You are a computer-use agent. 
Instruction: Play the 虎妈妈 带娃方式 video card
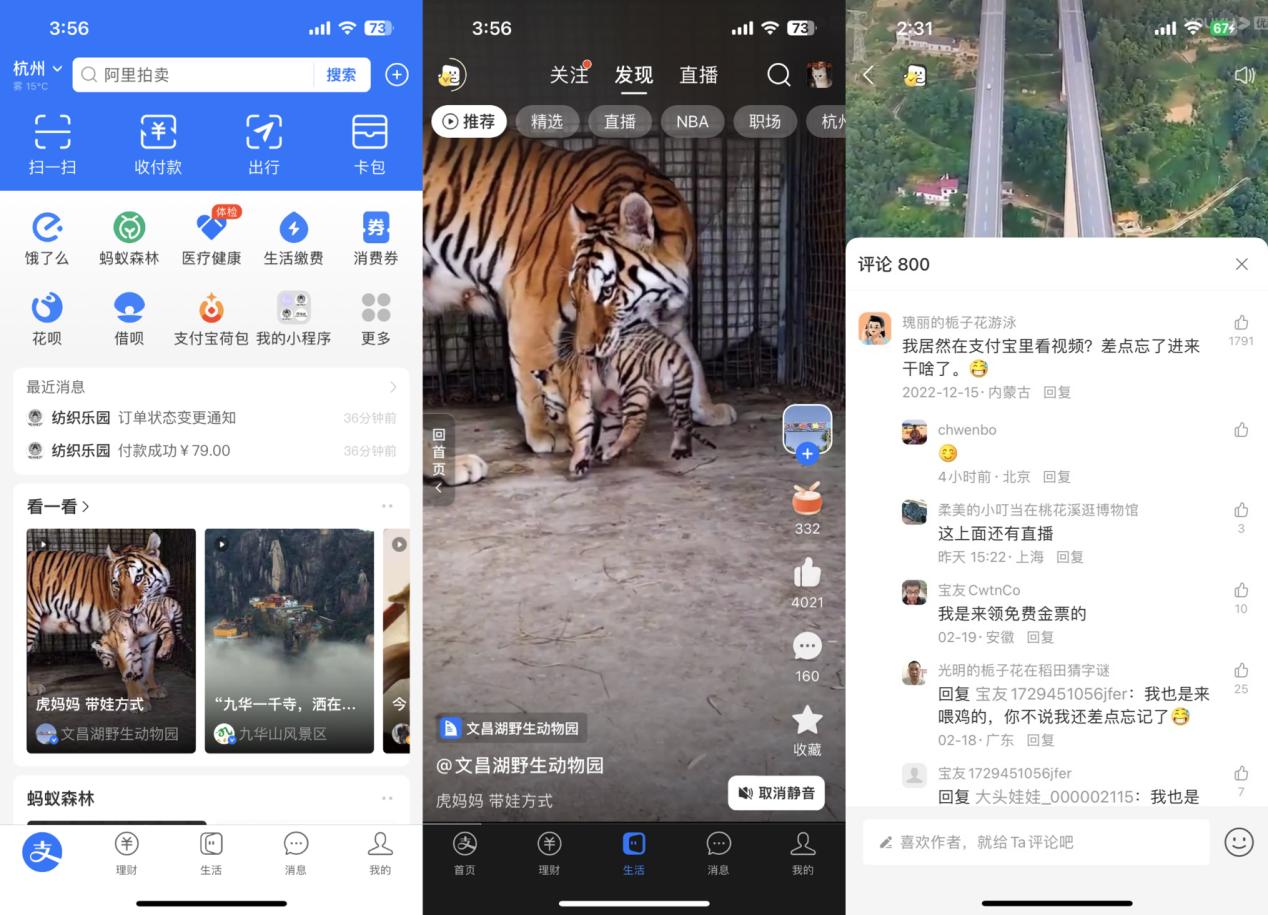coord(111,640)
